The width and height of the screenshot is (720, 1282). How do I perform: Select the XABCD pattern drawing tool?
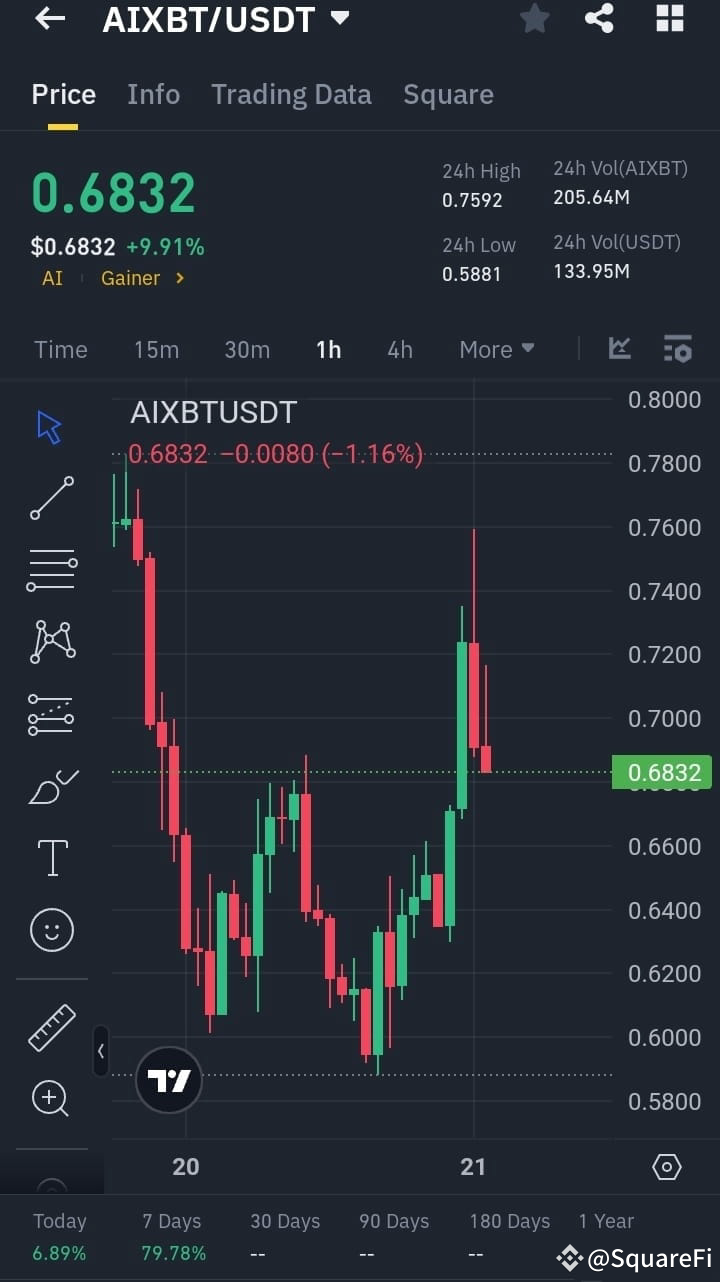pos(51,641)
